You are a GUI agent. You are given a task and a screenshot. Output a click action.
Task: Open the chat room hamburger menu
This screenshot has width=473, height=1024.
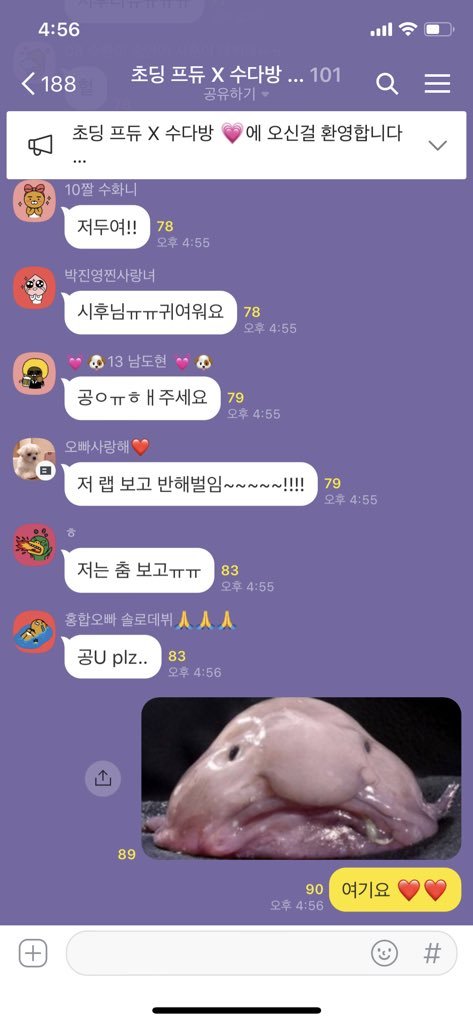coord(437,84)
